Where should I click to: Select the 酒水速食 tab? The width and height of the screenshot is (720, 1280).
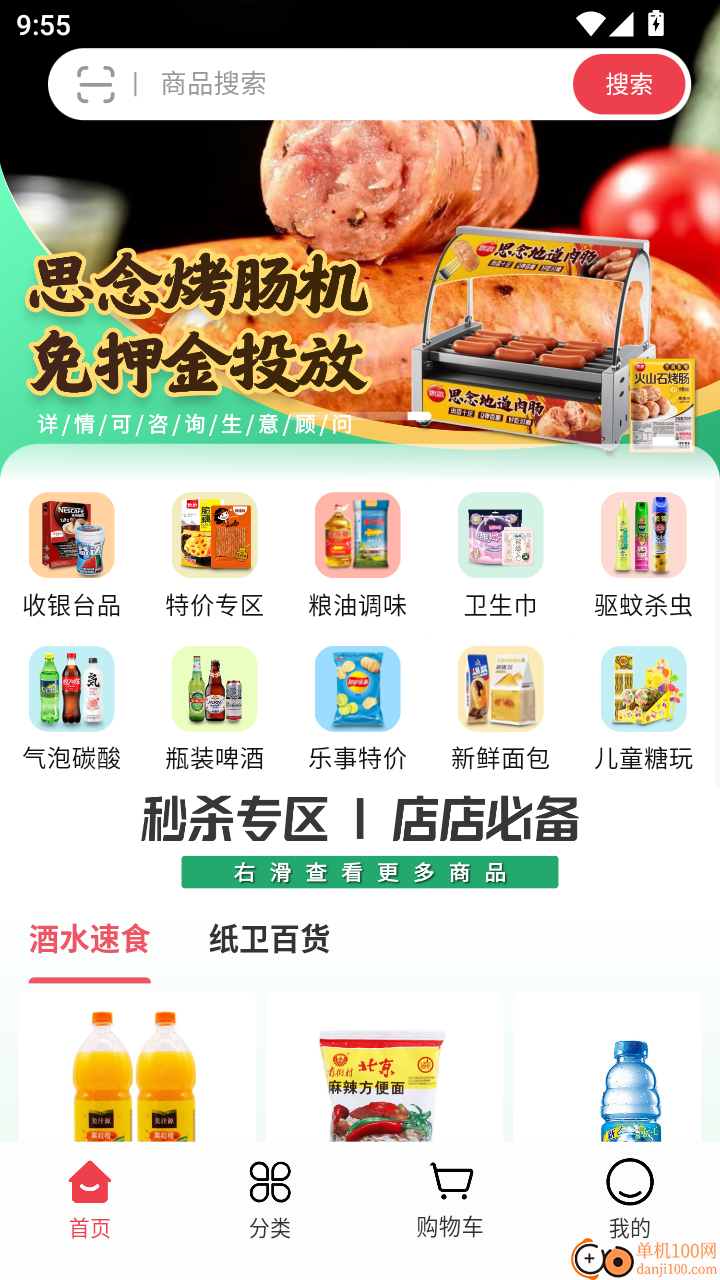tap(89, 940)
